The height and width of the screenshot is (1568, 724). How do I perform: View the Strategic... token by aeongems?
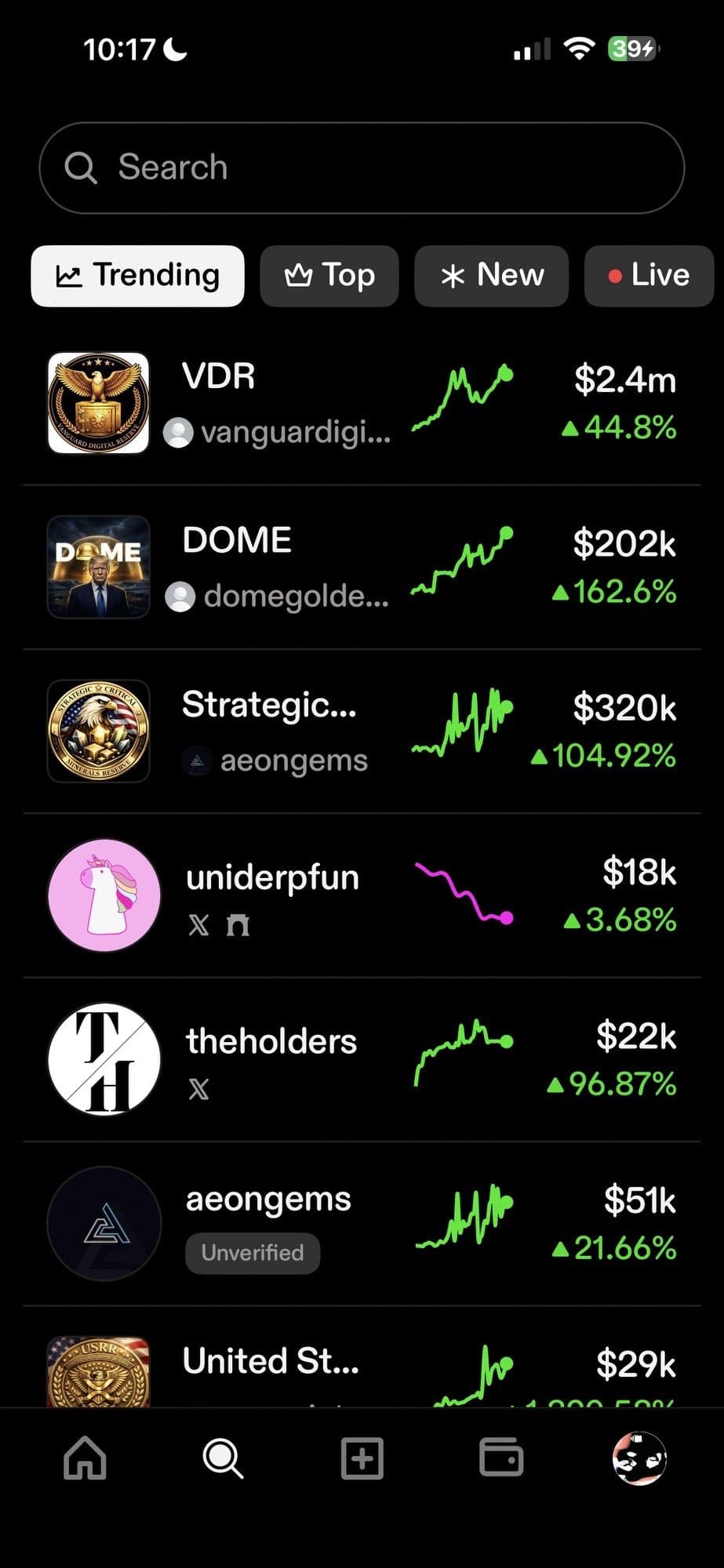(361, 731)
